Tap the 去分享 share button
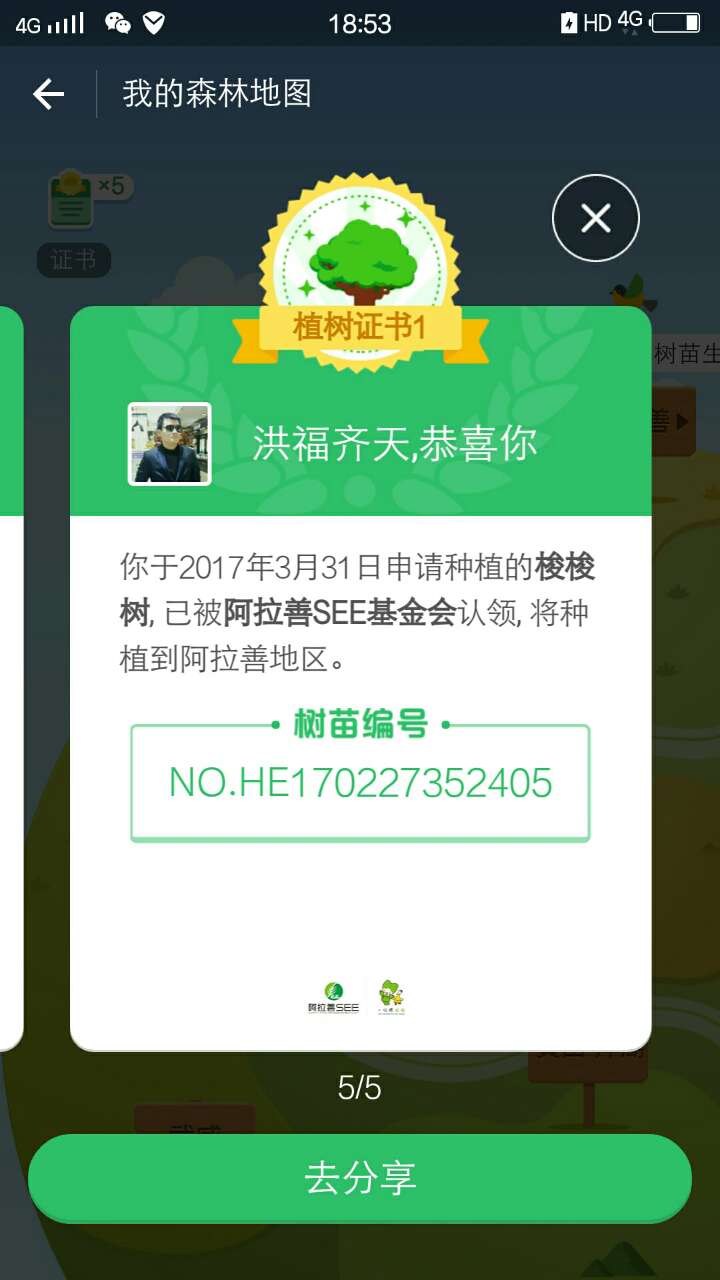Viewport: 720px width, 1280px height. (360, 1178)
